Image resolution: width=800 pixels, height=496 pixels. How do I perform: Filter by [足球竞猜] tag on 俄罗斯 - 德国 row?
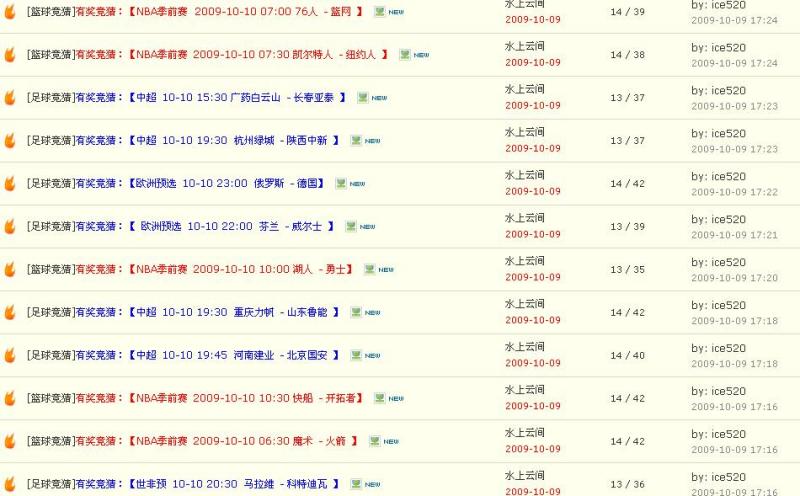(x=51, y=183)
